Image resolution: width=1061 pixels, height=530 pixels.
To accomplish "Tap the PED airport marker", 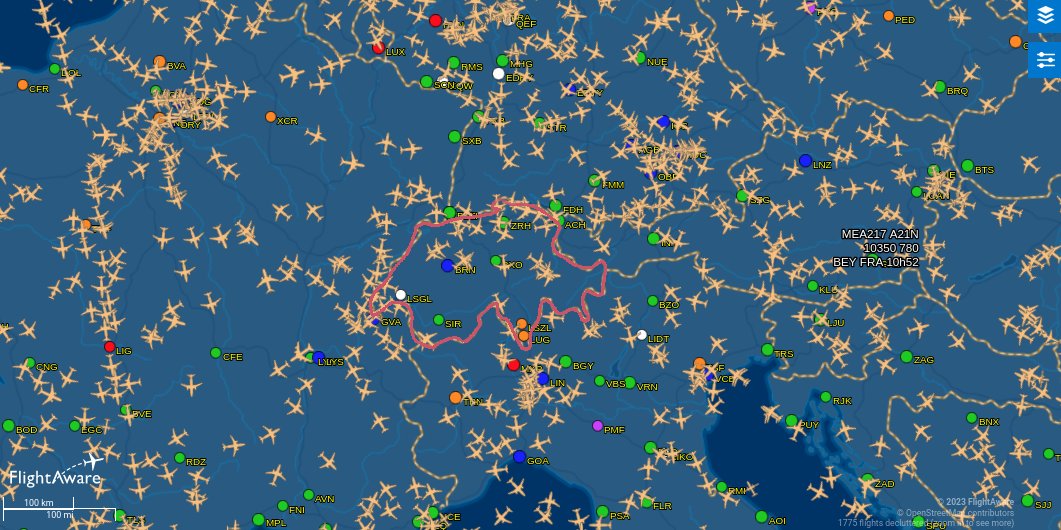I will (x=888, y=17).
